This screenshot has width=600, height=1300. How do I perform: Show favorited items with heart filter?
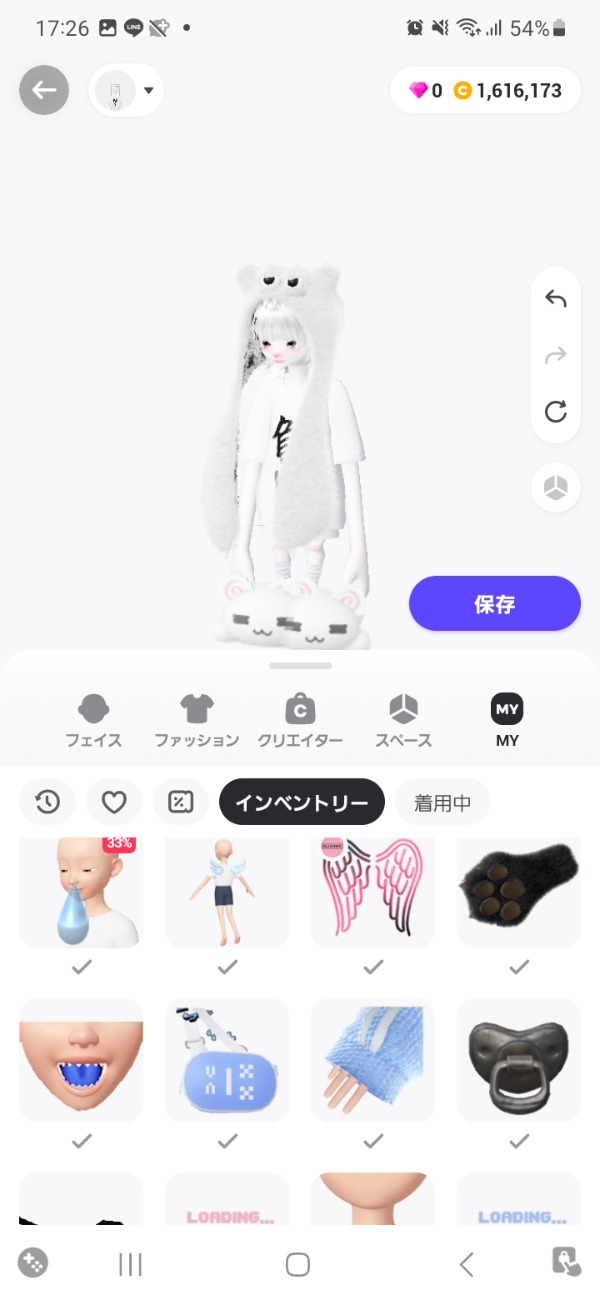pos(114,802)
